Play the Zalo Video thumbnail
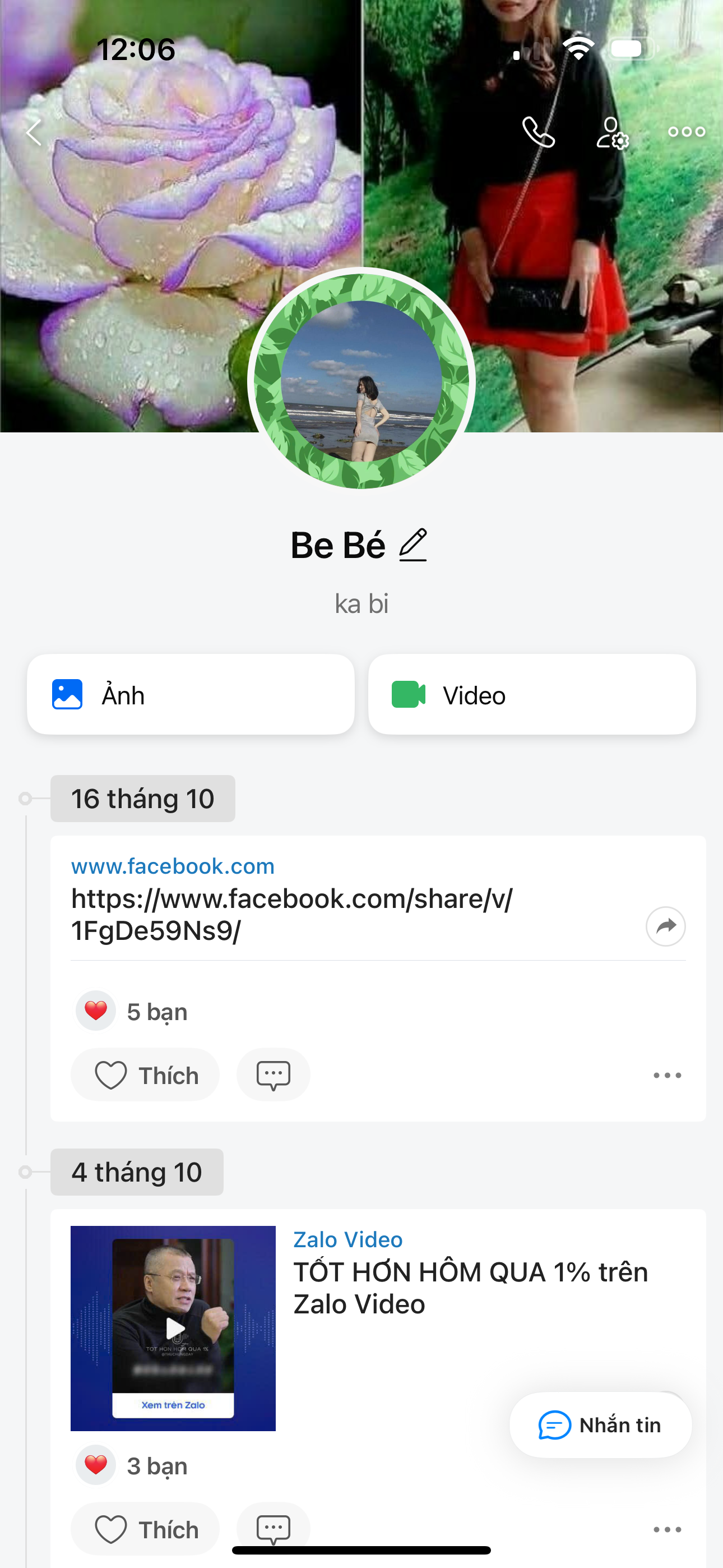Screen dimensions: 723x1568 click(173, 1327)
